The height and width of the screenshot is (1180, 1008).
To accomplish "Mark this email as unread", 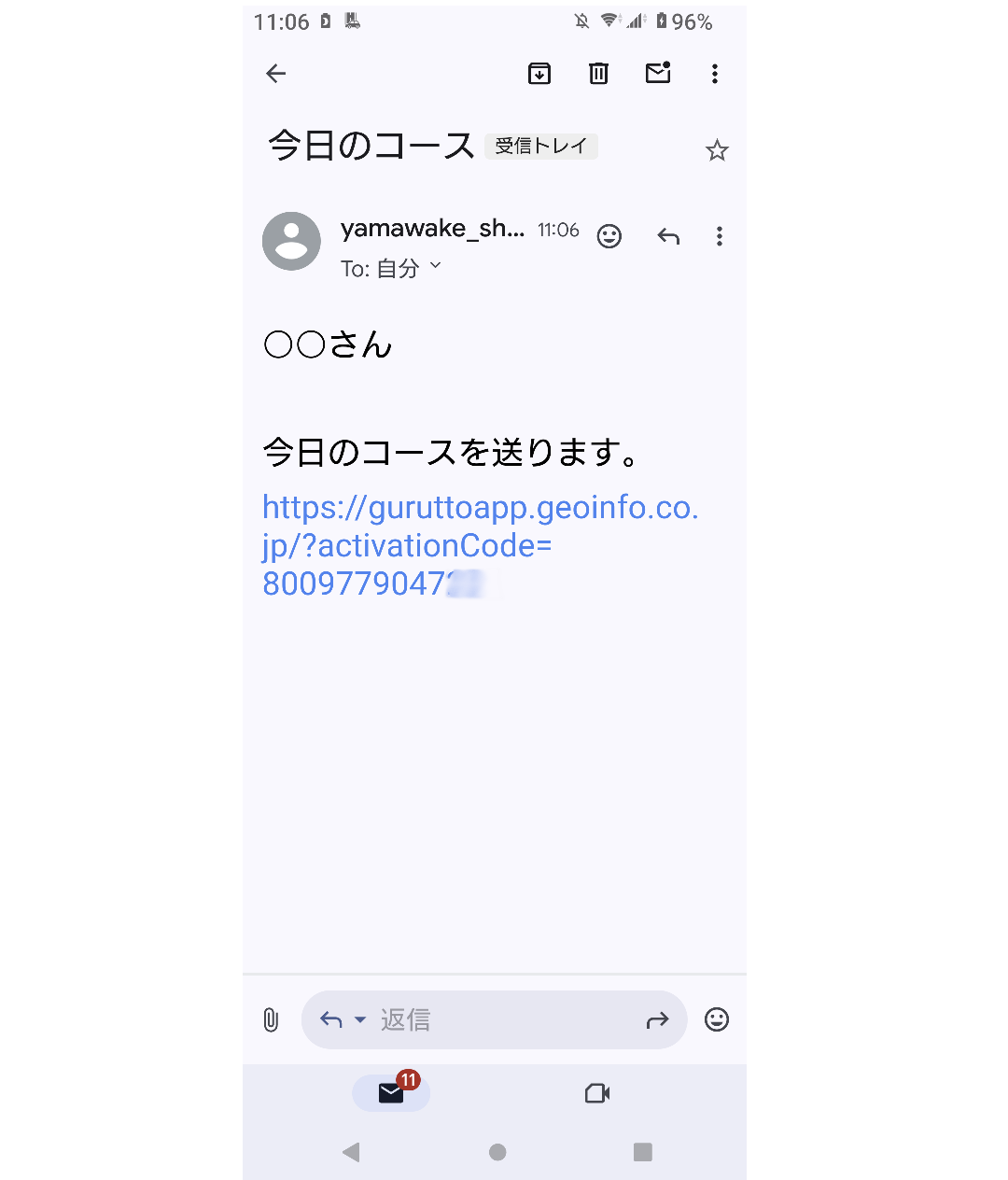I will click(658, 73).
